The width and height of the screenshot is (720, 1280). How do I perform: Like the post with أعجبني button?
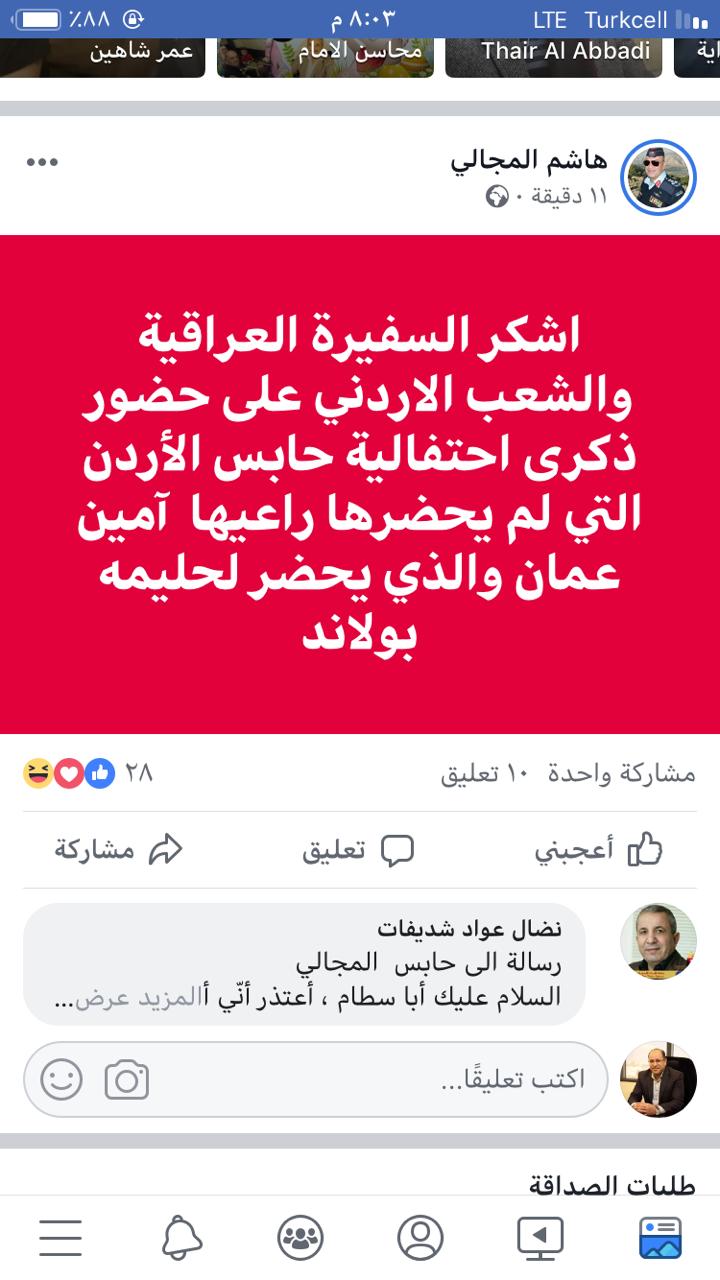pos(598,850)
